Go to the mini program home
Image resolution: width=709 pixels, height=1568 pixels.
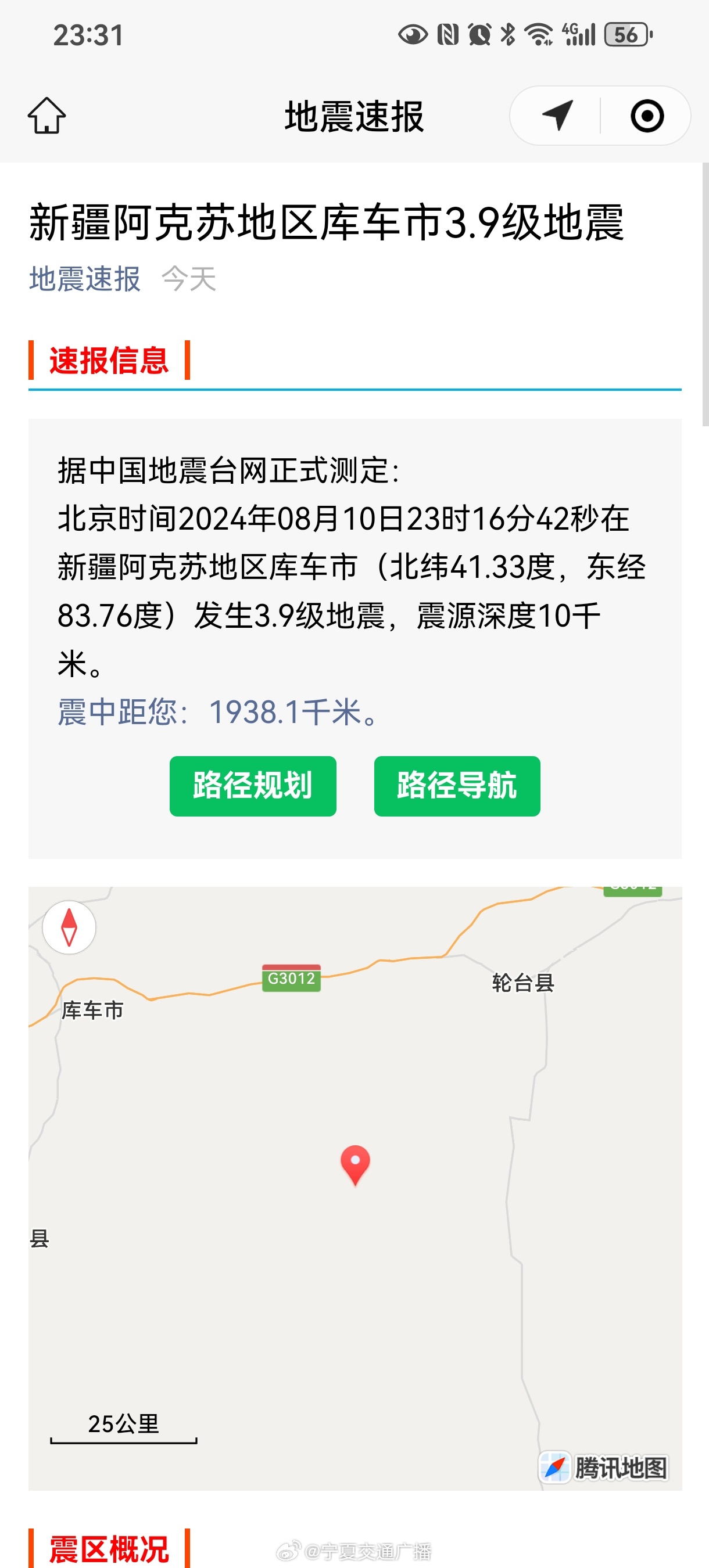coord(46,116)
